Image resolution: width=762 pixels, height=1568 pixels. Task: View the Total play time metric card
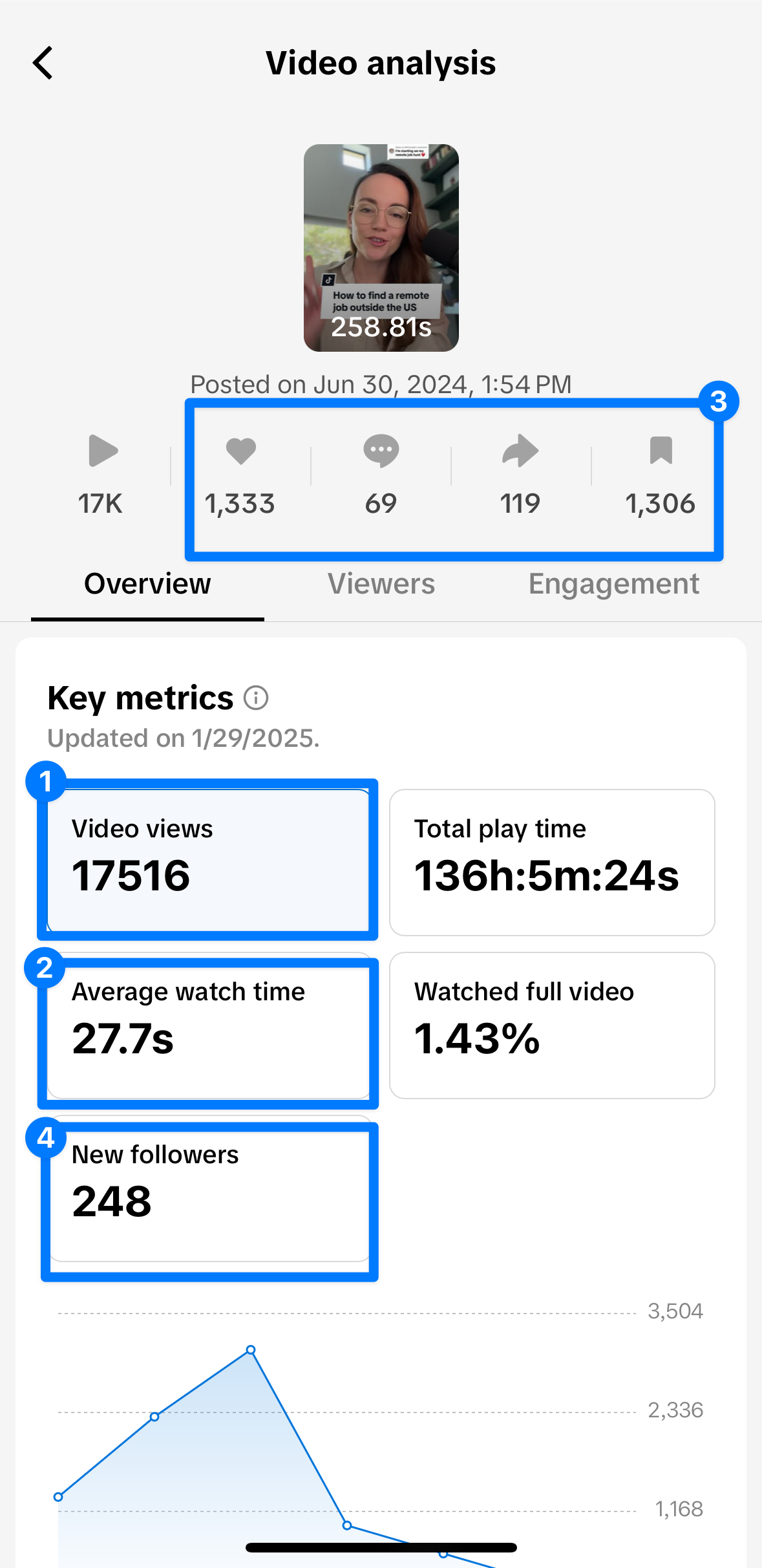coord(553,860)
